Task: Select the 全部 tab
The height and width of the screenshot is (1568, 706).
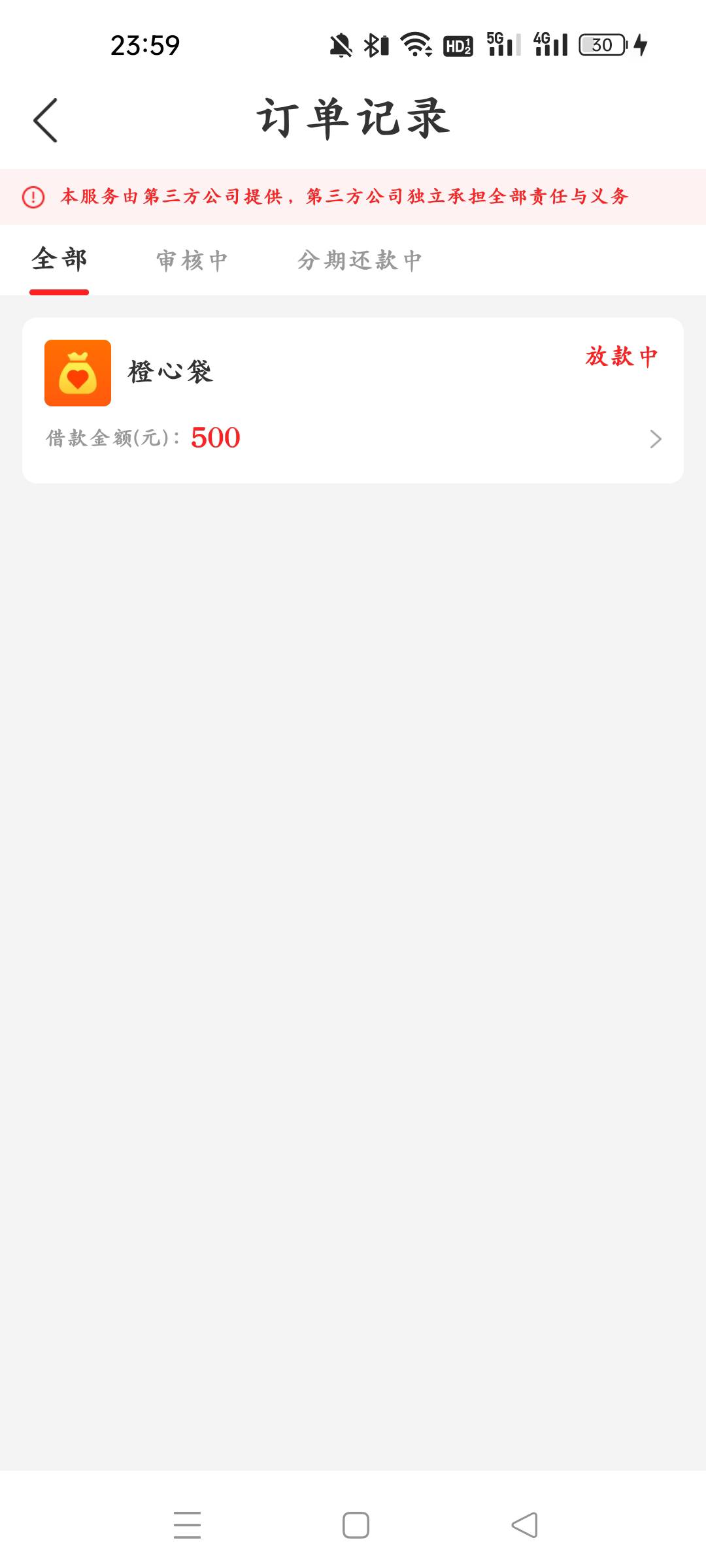Action: [x=59, y=259]
